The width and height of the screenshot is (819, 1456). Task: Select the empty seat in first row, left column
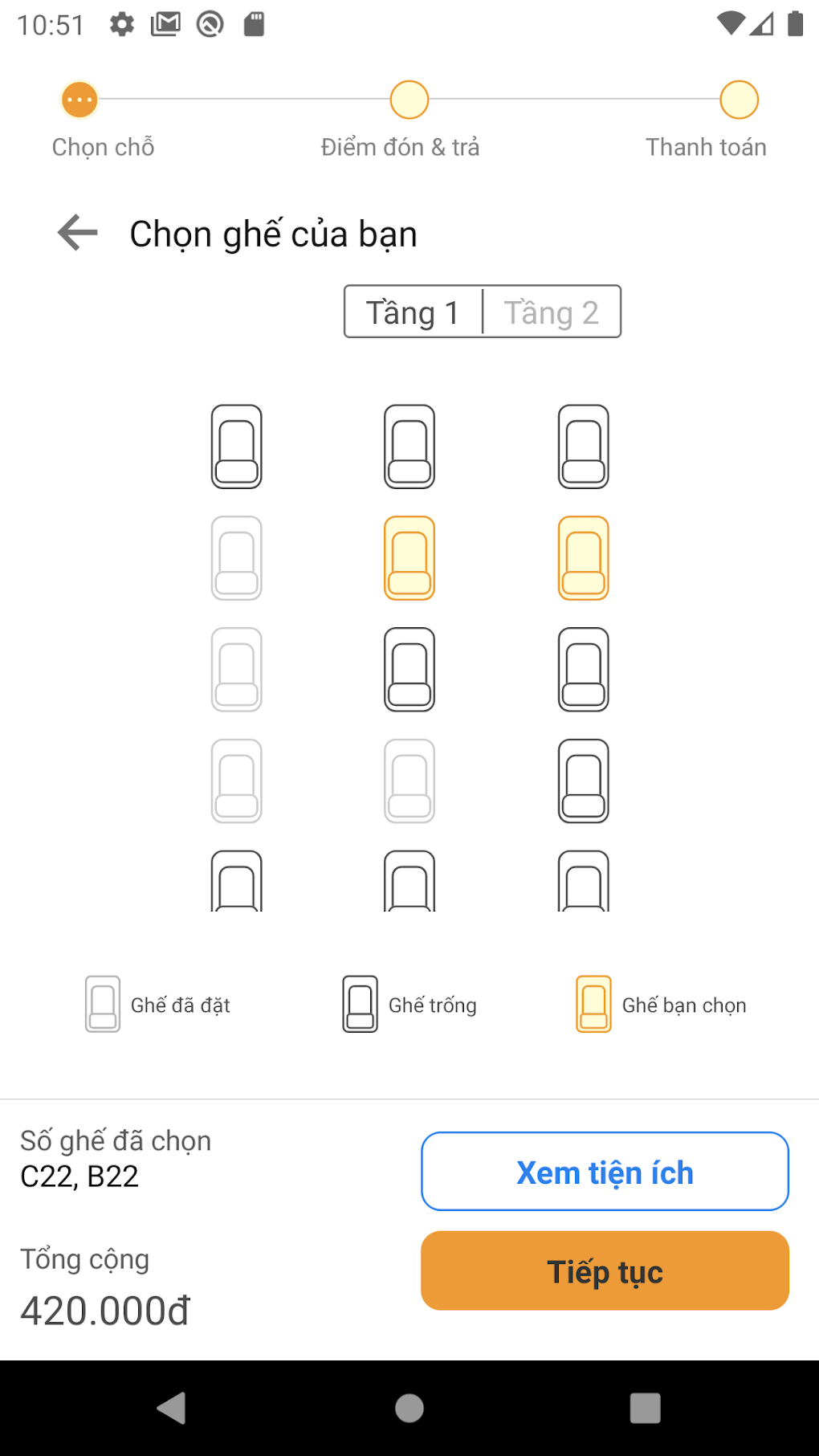(237, 447)
